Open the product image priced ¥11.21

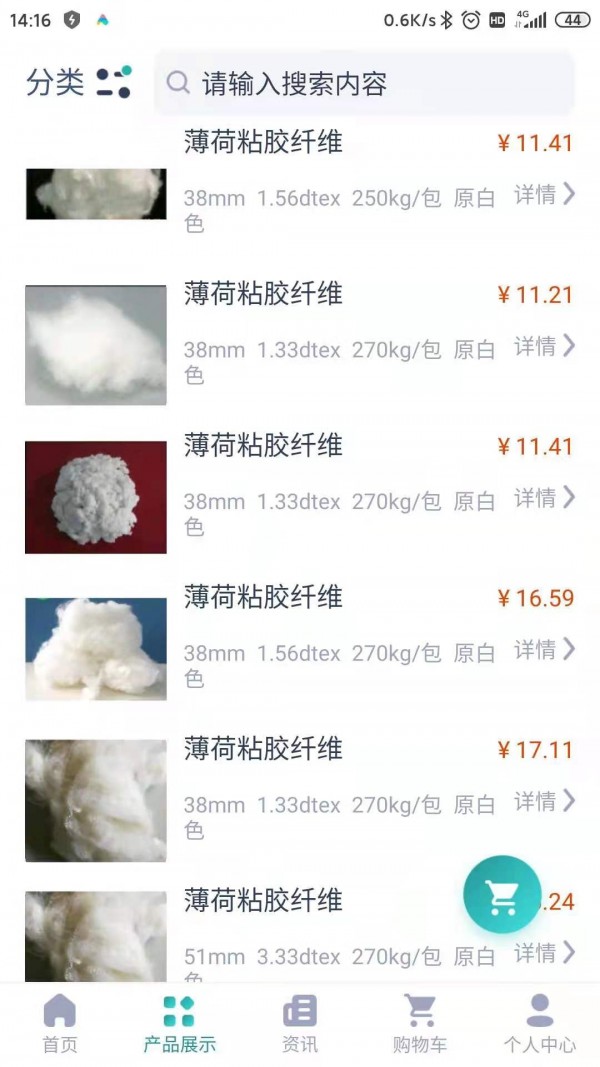tap(96, 345)
